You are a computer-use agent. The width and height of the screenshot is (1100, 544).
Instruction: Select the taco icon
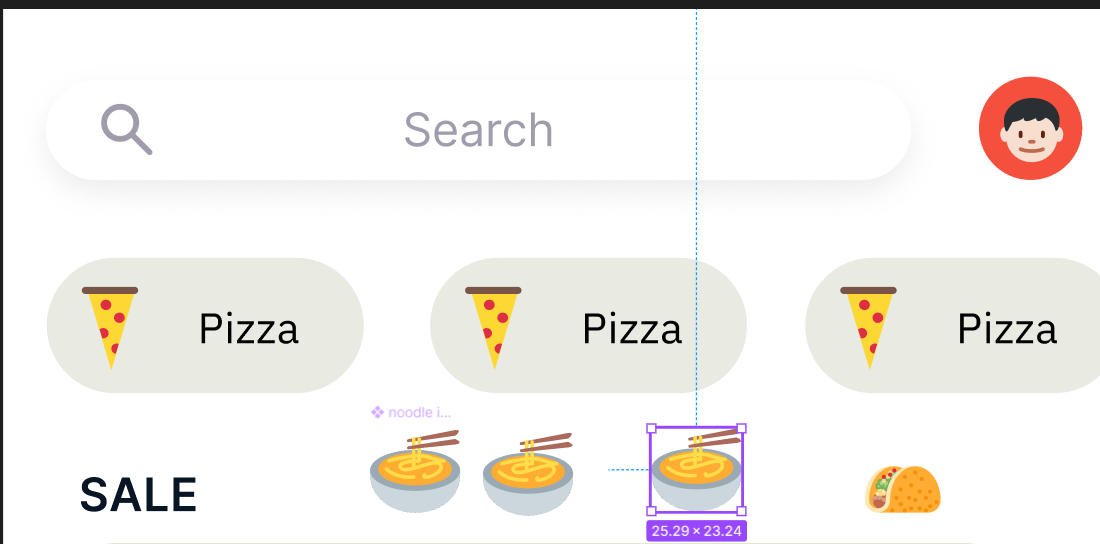(903, 491)
